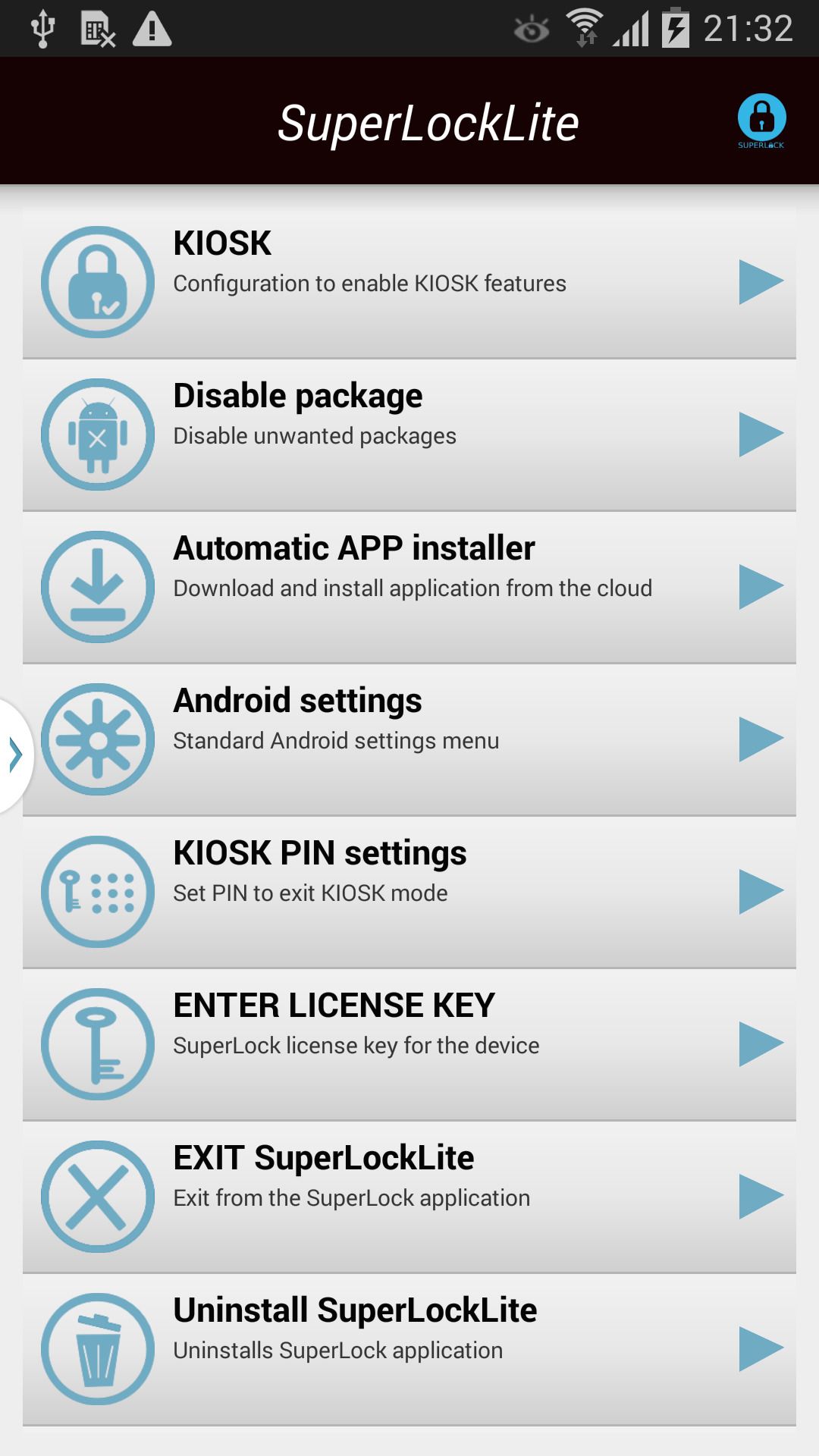Tap the SuperLock logo in the top right corner
Image resolution: width=819 pixels, height=1456 pixels.
pyautogui.click(x=763, y=121)
